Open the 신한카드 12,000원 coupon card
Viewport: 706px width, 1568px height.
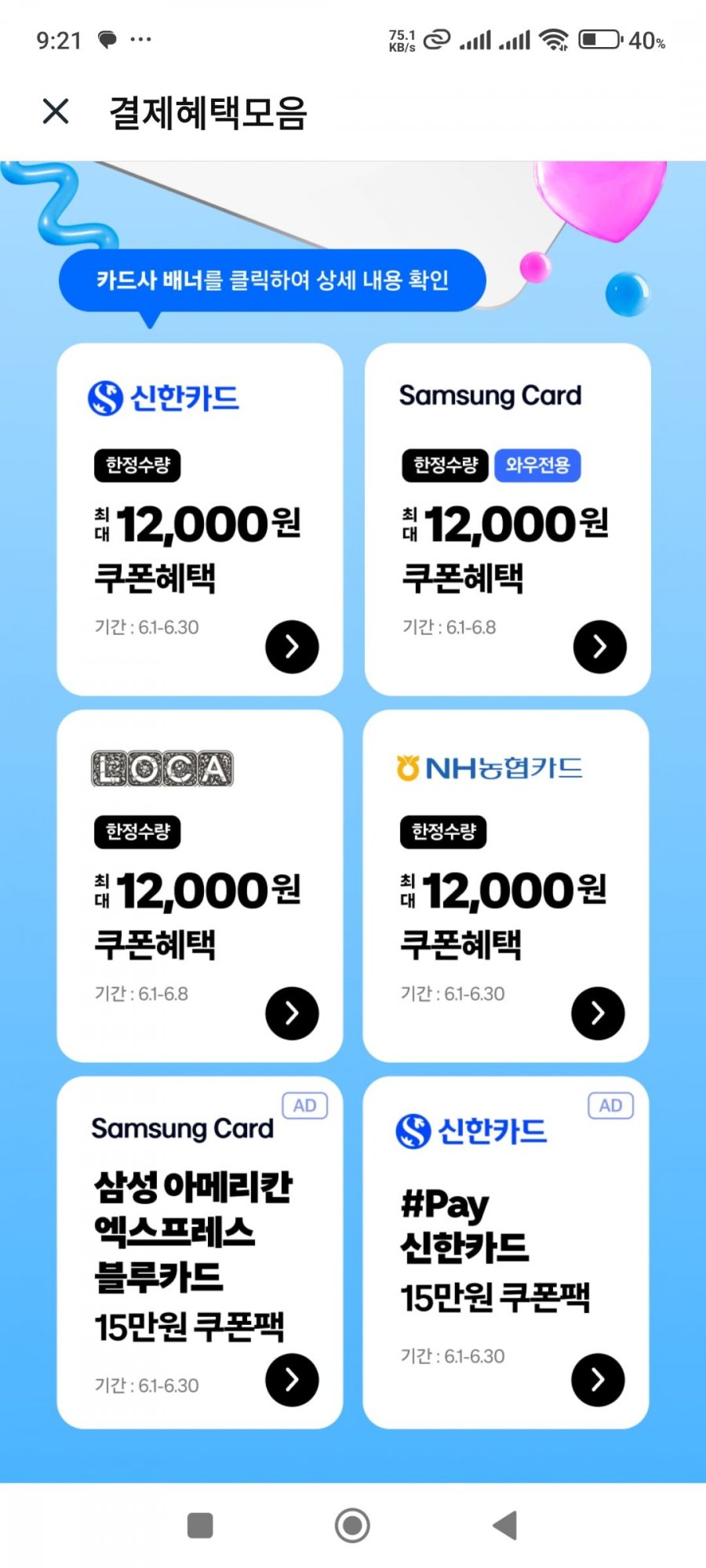pos(199,519)
